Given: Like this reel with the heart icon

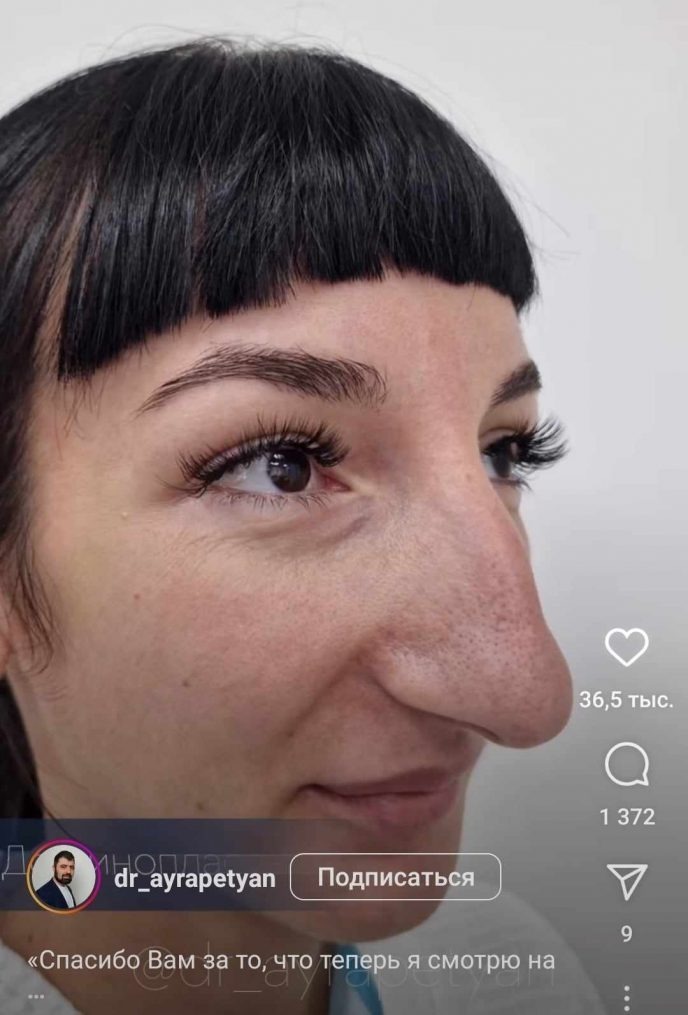Looking at the screenshot, I should point(627,648).
